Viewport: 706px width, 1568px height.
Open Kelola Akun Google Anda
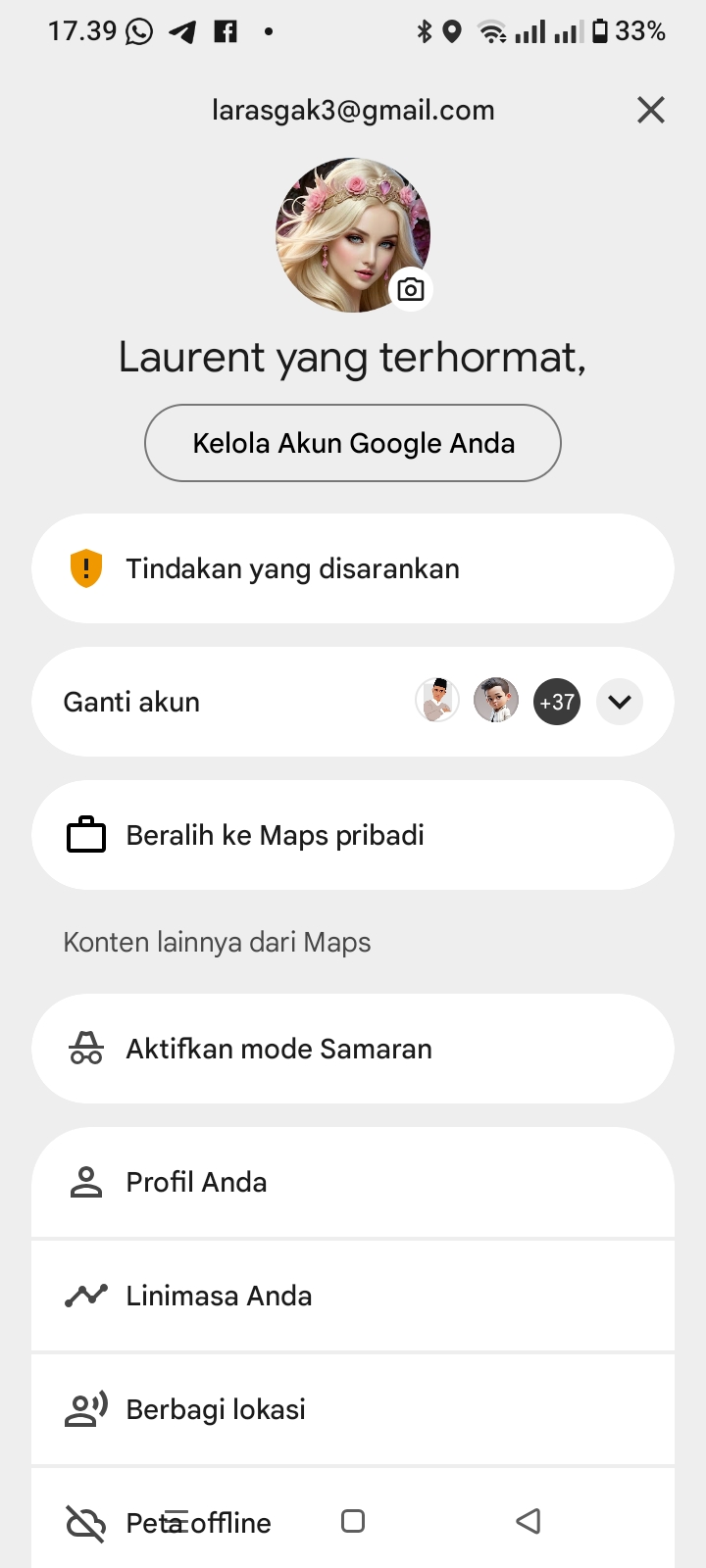pos(353,443)
